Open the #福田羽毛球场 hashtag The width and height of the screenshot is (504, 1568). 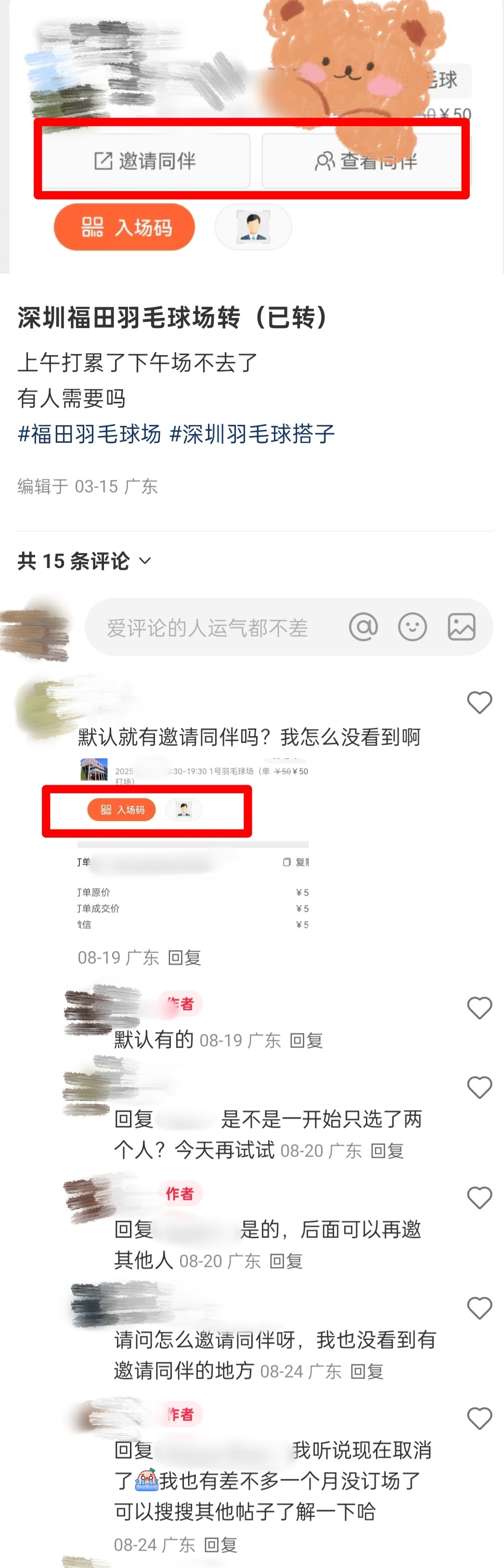90,434
